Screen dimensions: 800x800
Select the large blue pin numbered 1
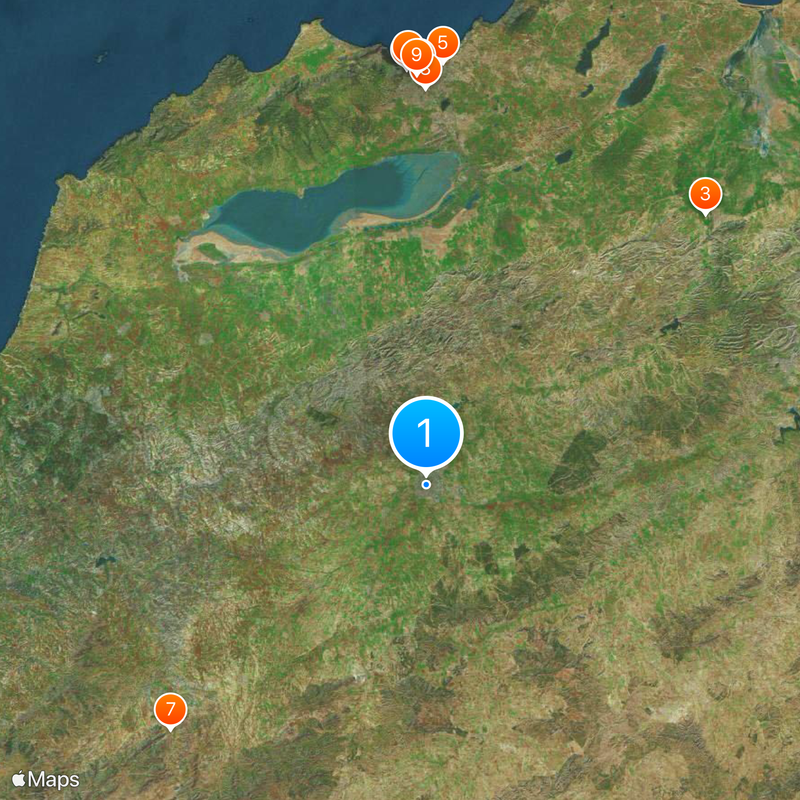pos(426,434)
